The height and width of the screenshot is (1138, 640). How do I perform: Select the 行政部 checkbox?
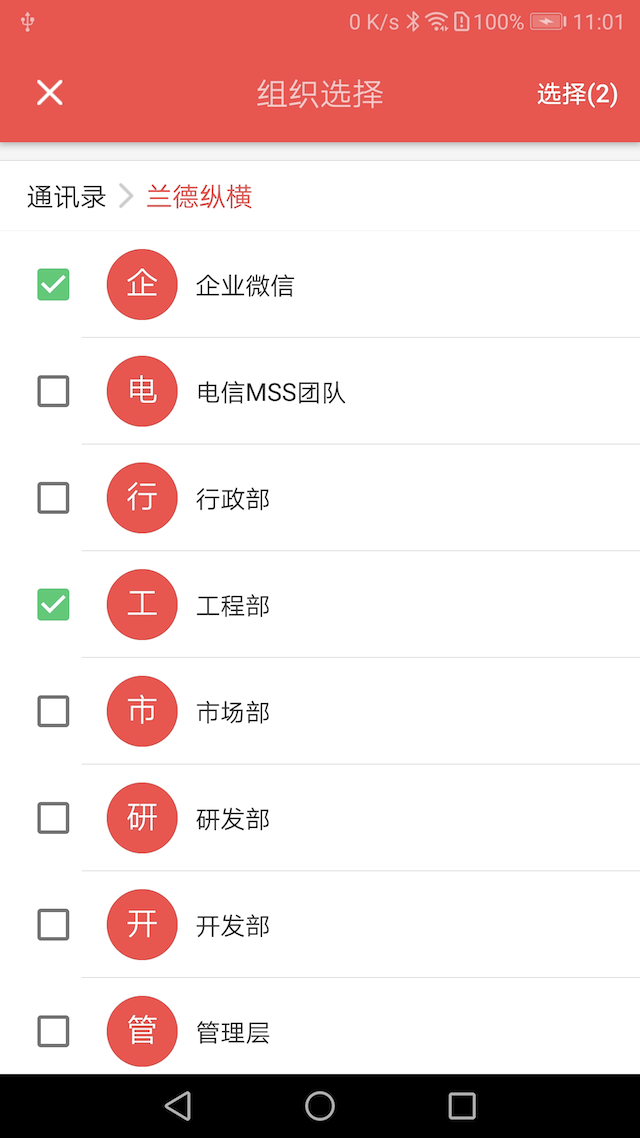point(53,498)
